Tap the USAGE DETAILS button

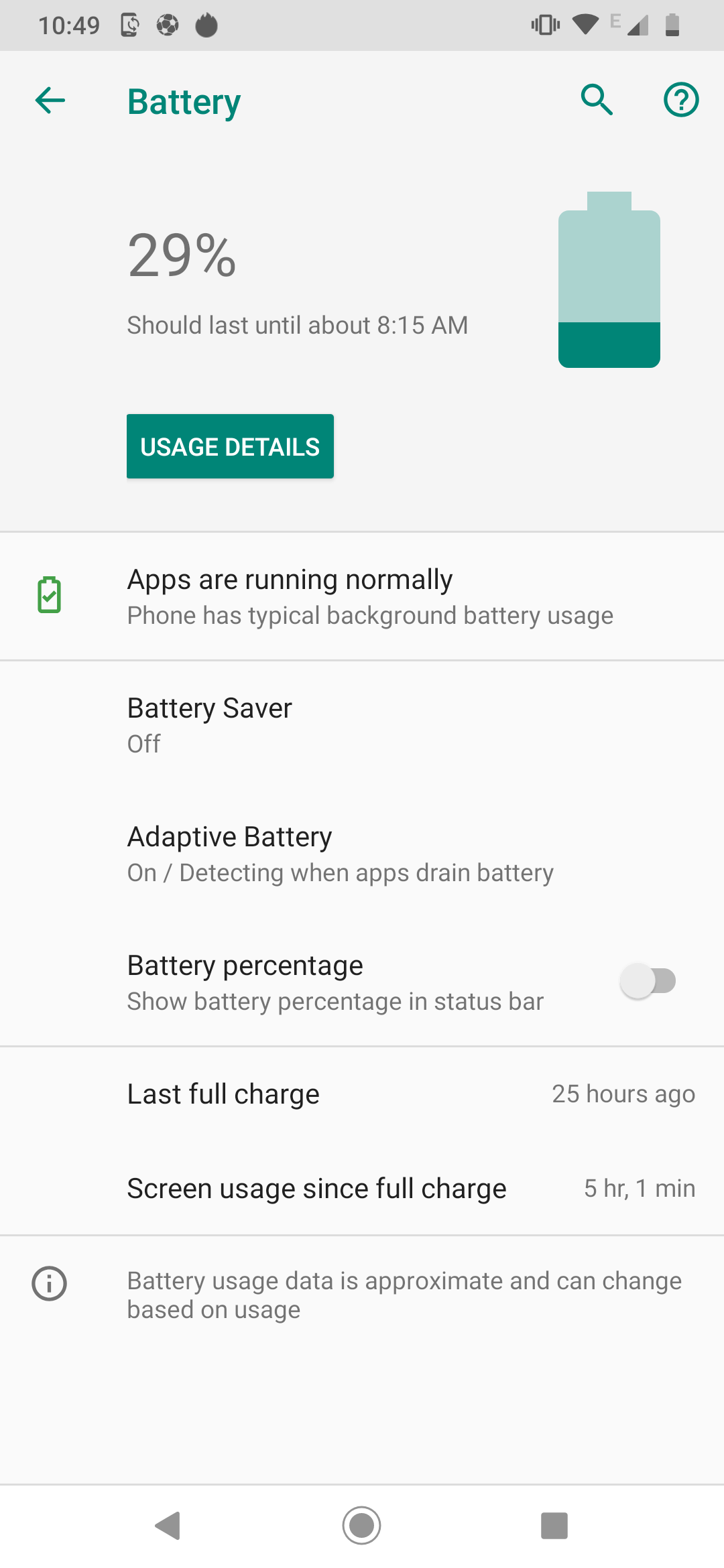[x=230, y=446]
